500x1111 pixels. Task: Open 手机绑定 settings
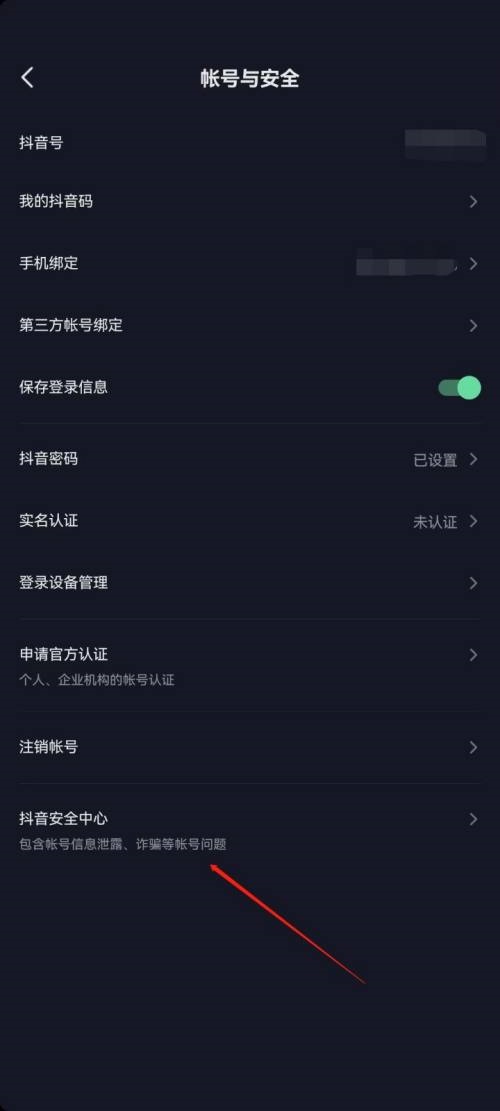click(250, 264)
